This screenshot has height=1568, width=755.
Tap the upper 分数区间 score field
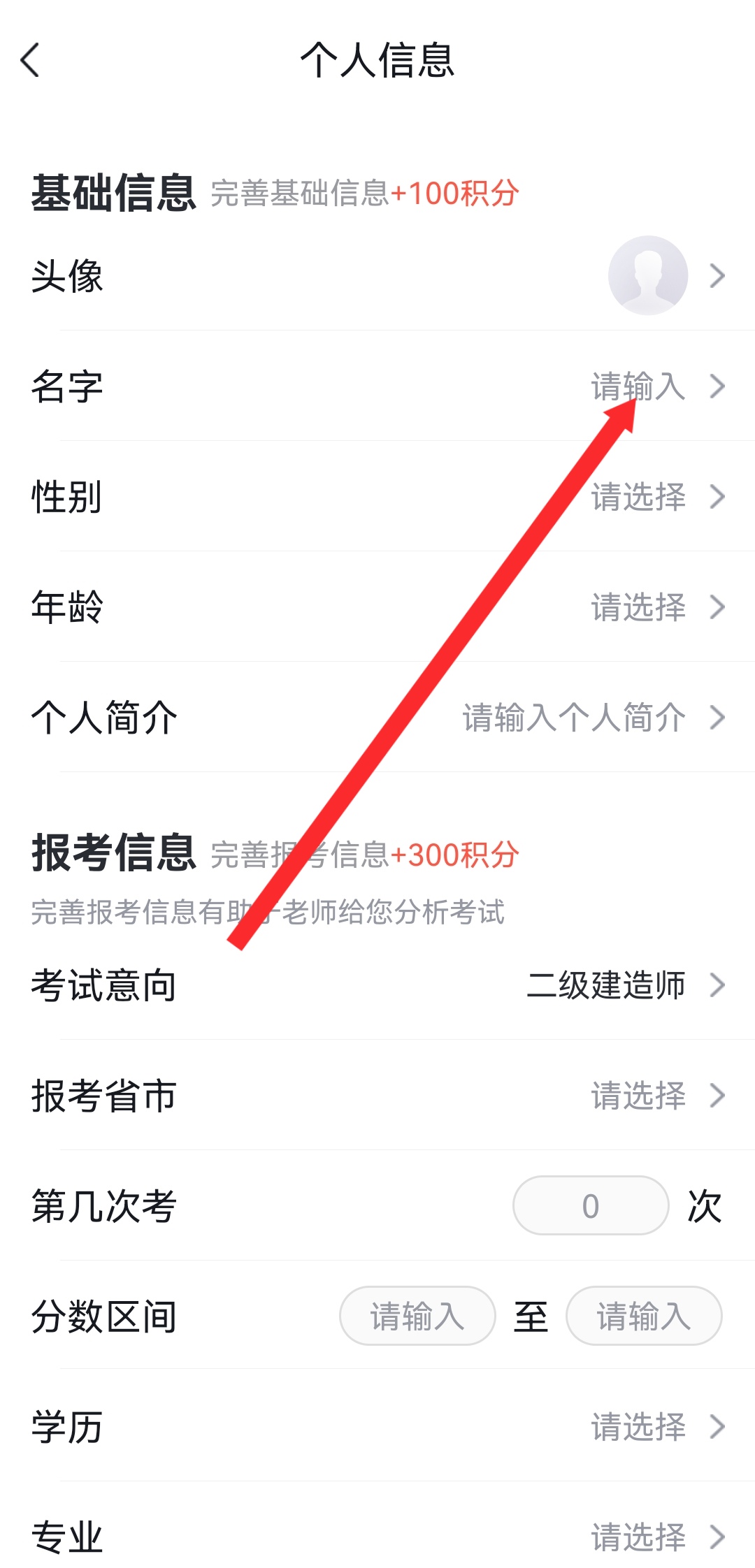(643, 1316)
